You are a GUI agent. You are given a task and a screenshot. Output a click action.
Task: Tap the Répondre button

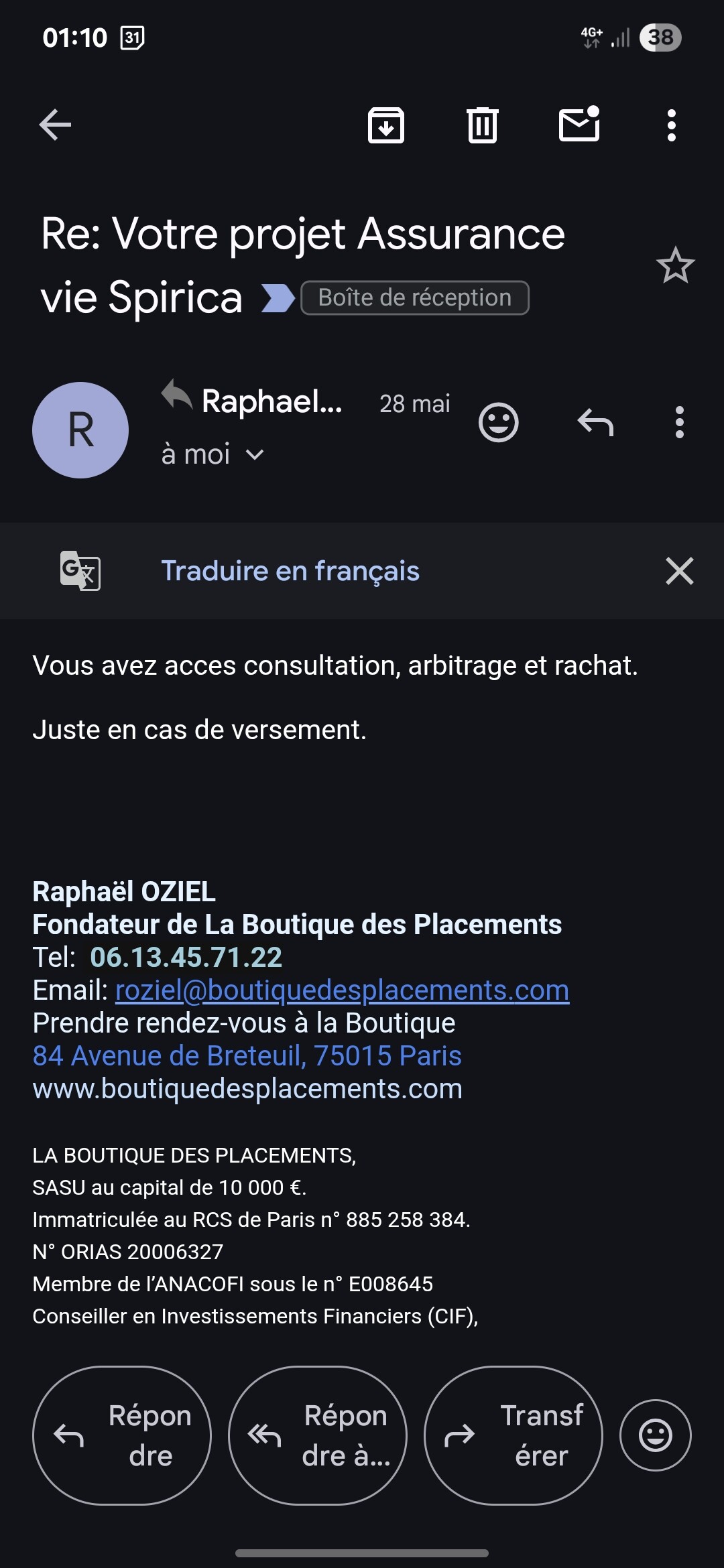coord(122,1435)
